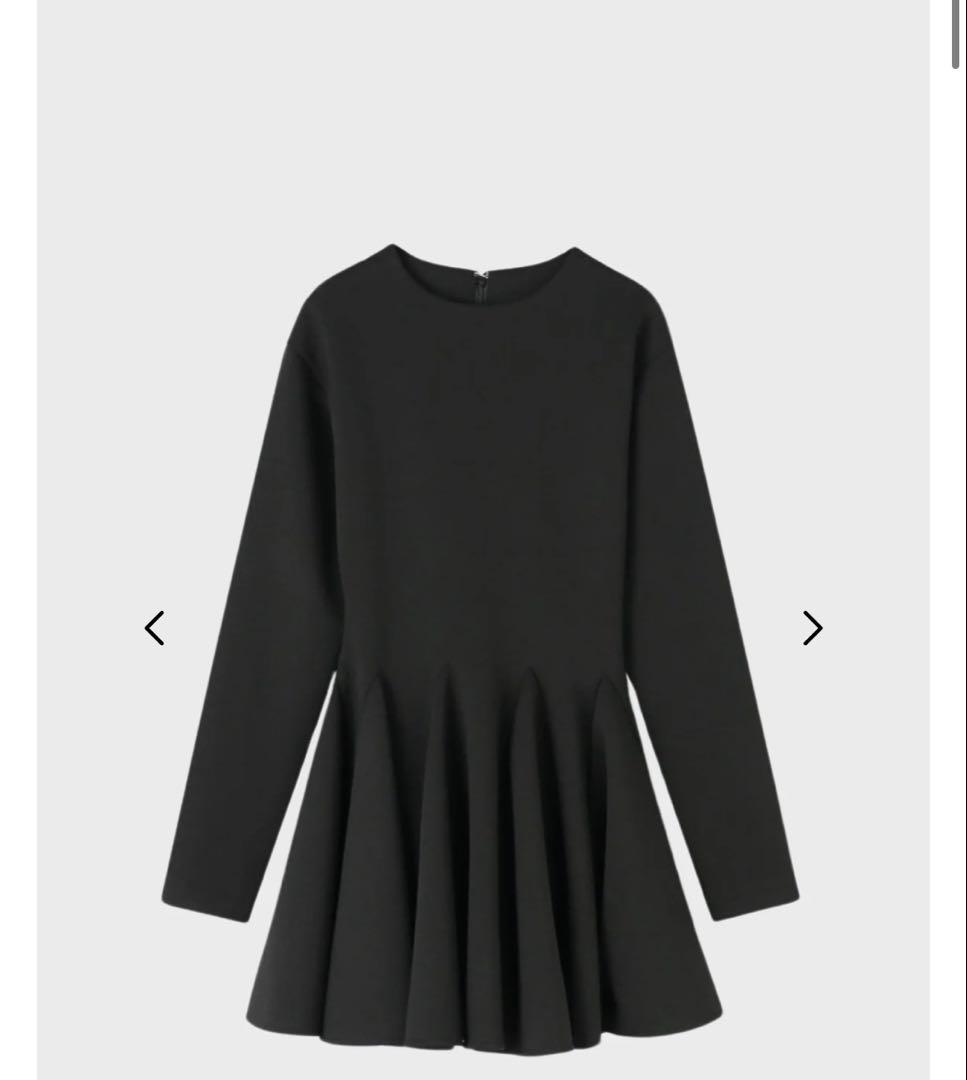Image resolution: width=967 pixels, height=1080 pixels.
Task: Click the back navigation arrow on the carousel
Action: click(x=154, y=628)
